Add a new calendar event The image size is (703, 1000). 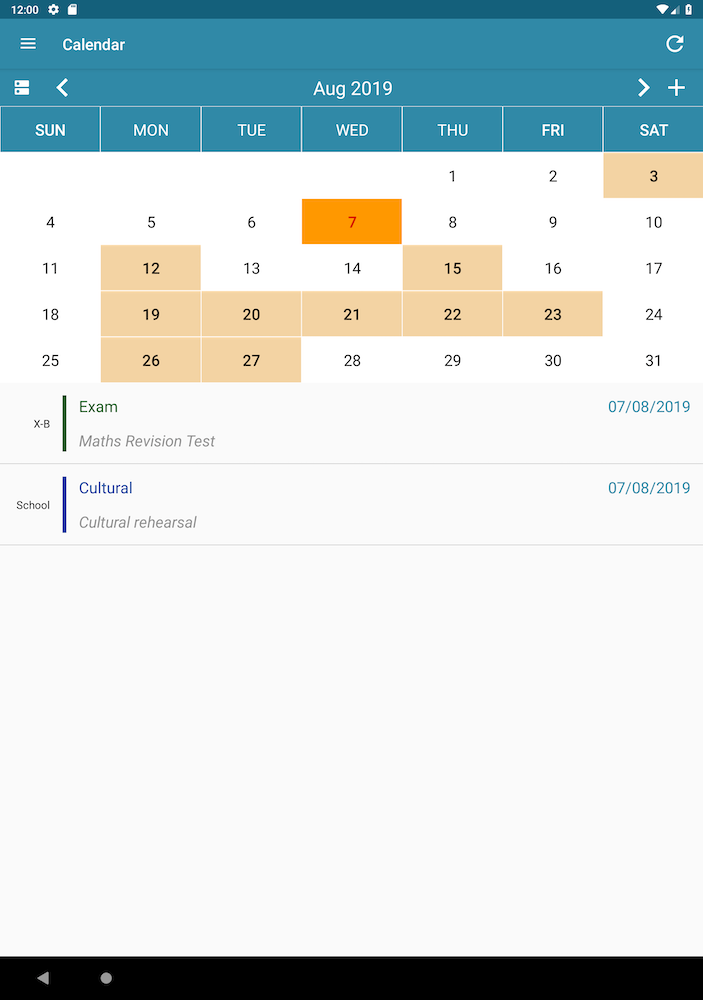tap(677, 88)
